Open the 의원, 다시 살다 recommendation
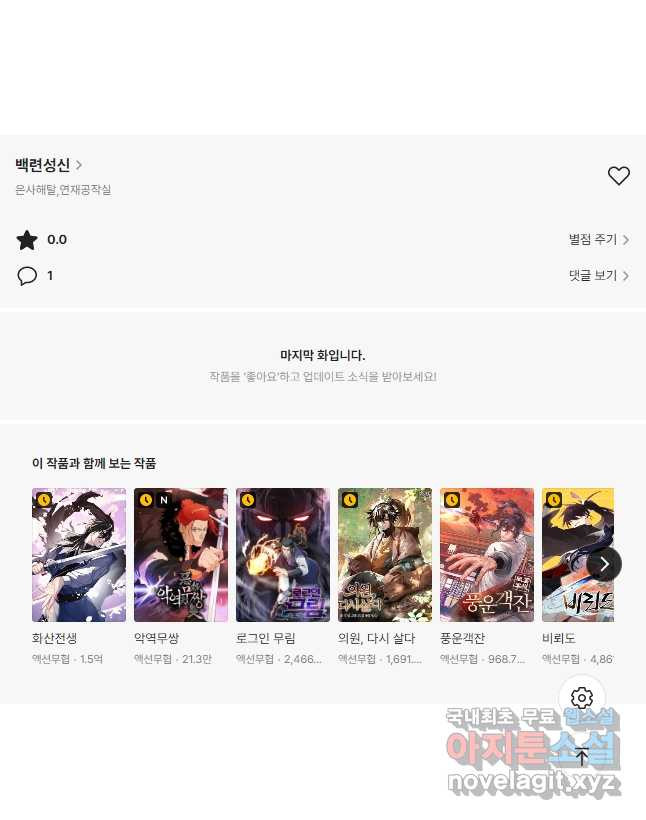This screenshot has width=646, height=820. (385, 555)
